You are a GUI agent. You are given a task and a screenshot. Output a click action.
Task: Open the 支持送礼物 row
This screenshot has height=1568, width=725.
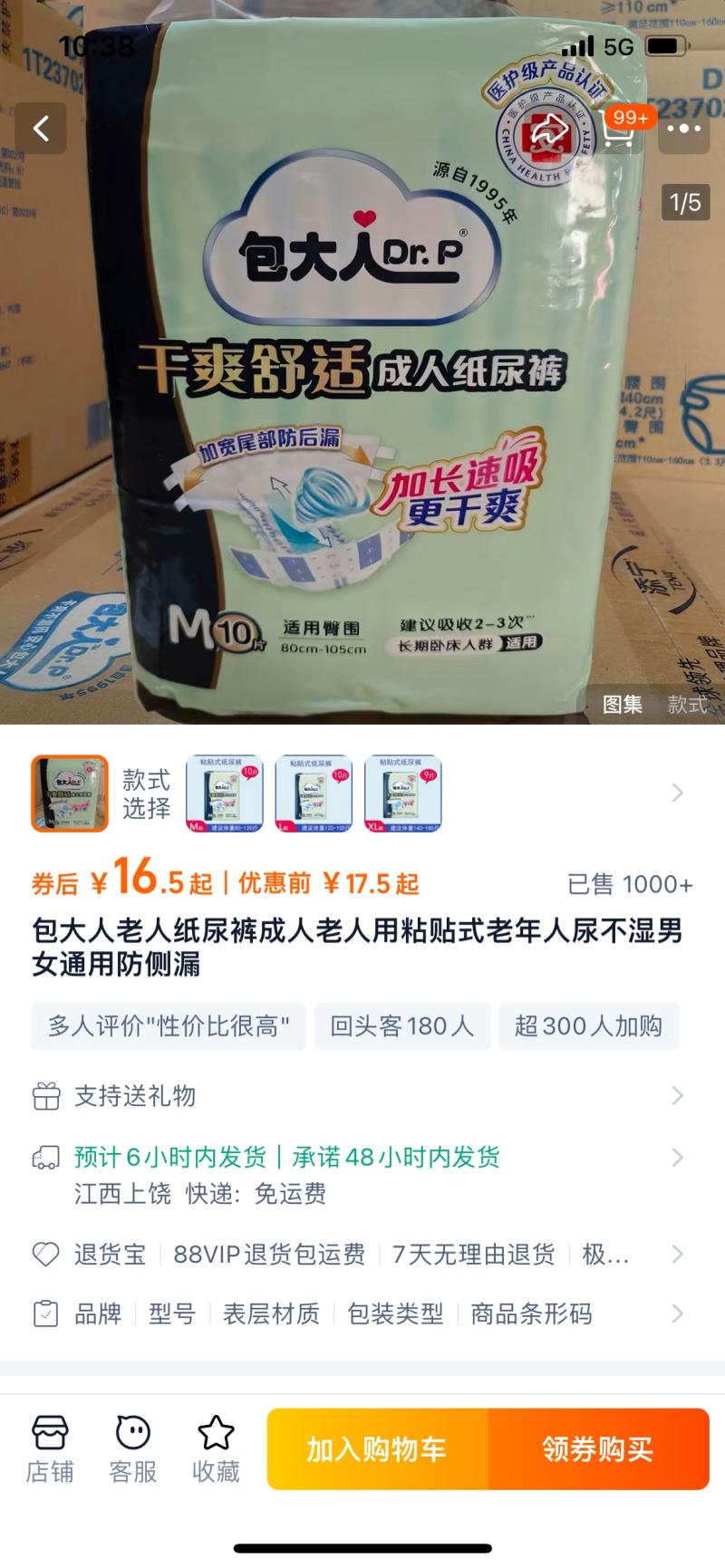362,1096
